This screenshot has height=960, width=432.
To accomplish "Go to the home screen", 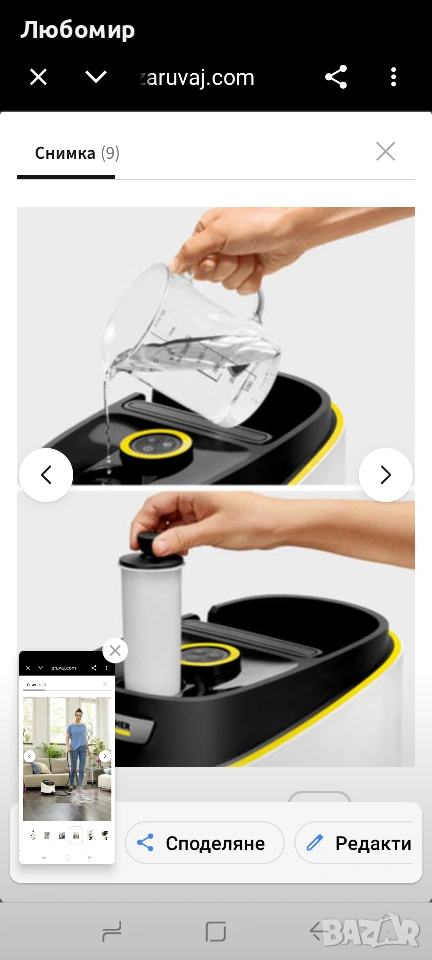I will click(x=216, y=932).
